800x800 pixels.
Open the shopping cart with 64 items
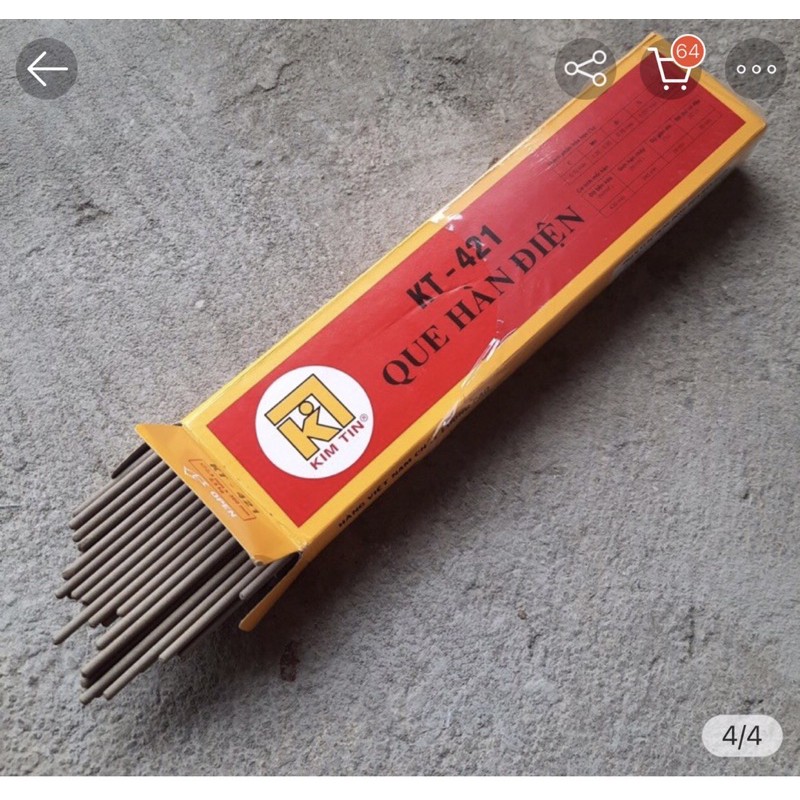pos(671,69)
